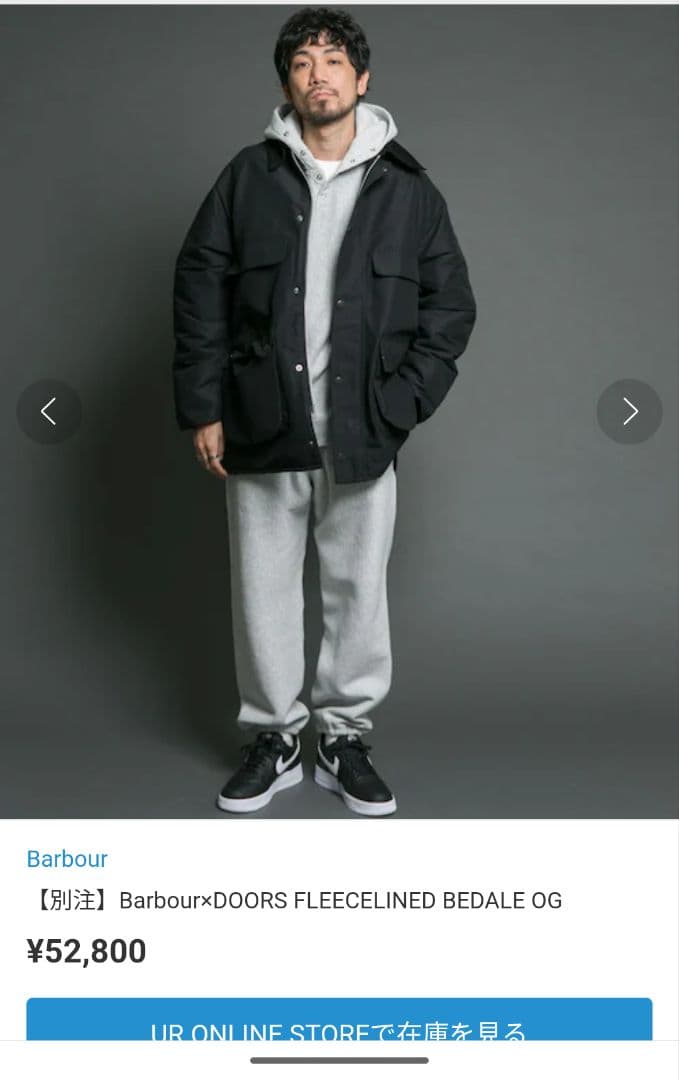The image size is (679, 1080).
Task: Go to the previous product photo
Action: pos(48,411)
